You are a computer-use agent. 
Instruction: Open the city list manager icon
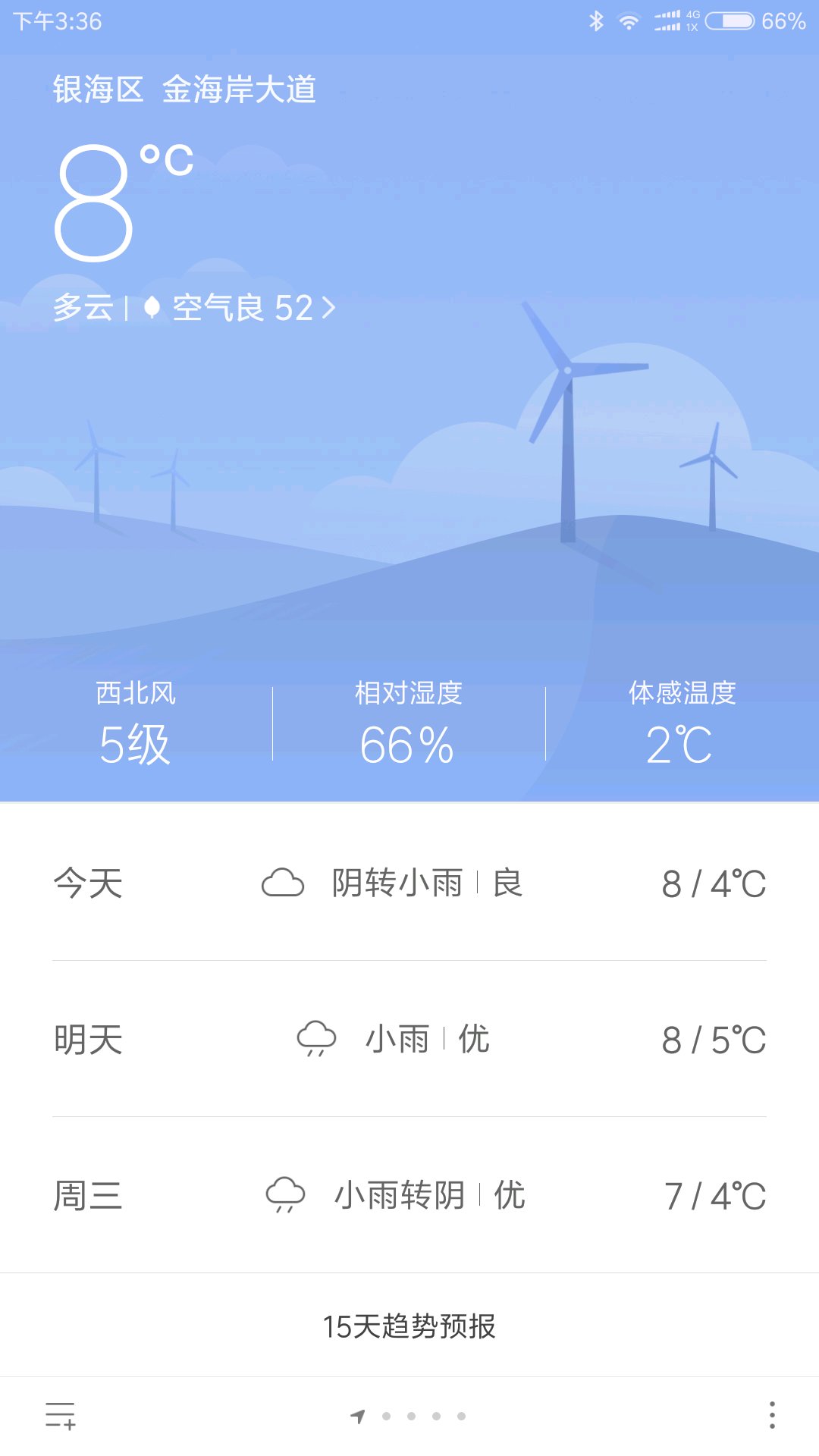(x=60, y=1416)
